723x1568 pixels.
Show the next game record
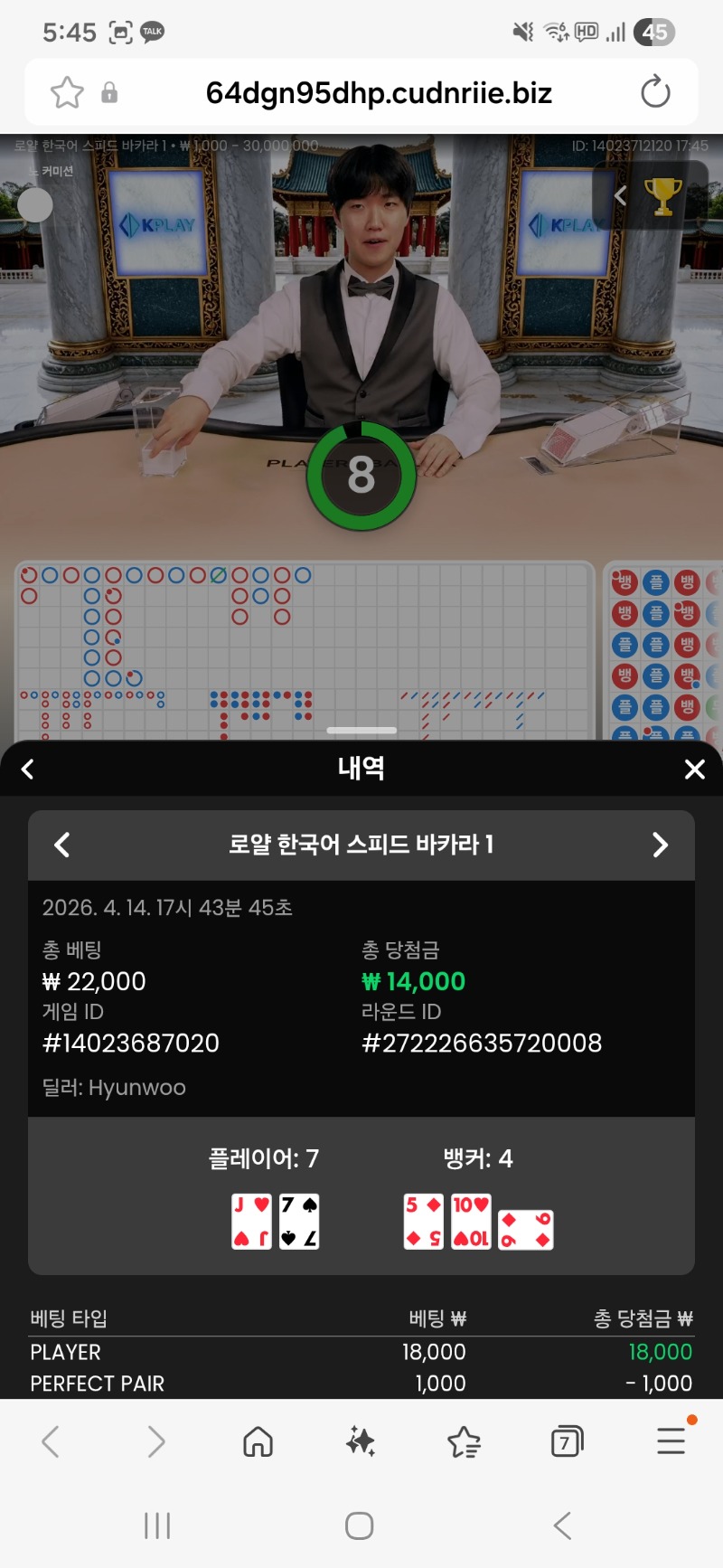(x=660, y=845)
